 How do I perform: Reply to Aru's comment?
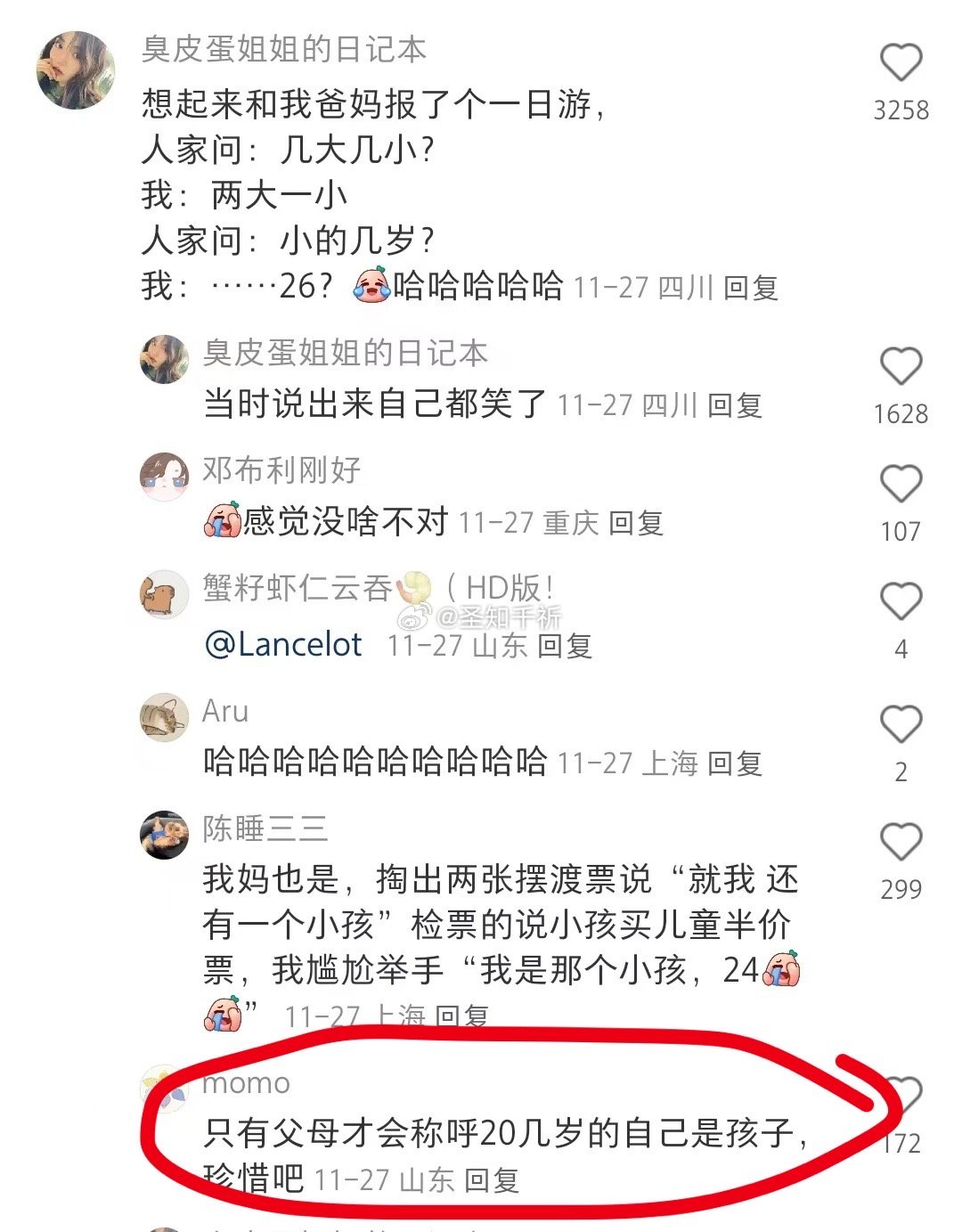click(x=735, y=763)
